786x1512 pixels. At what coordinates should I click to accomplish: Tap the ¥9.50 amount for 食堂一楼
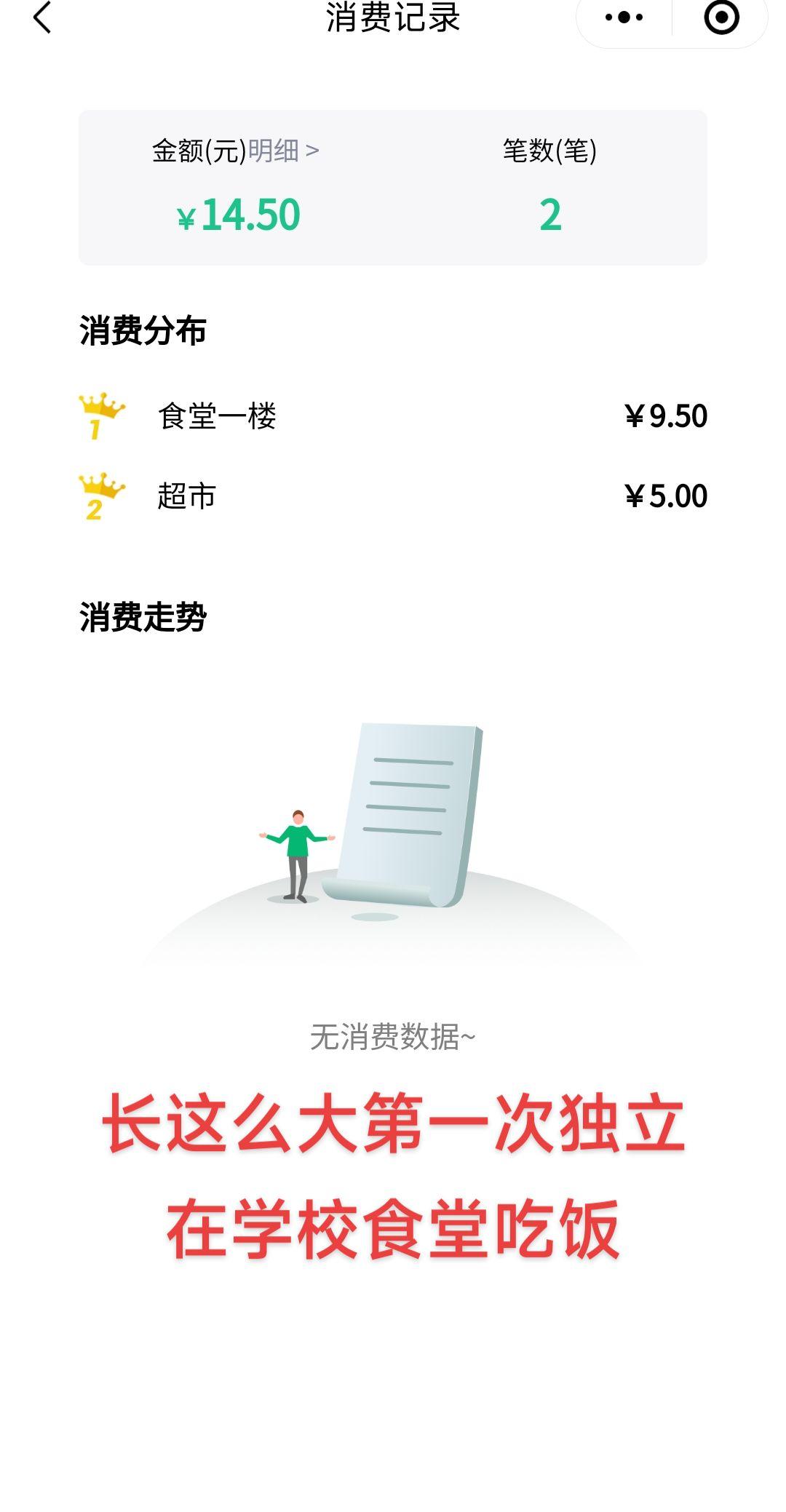[667, 415]
